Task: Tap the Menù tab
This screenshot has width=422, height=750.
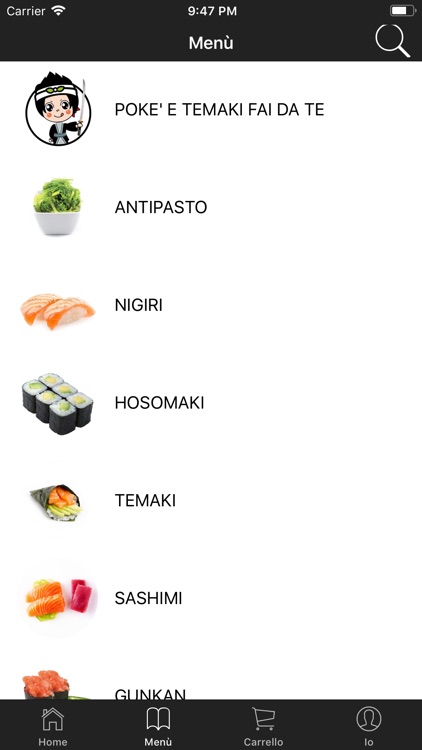Action: click(x=158, y=726)
